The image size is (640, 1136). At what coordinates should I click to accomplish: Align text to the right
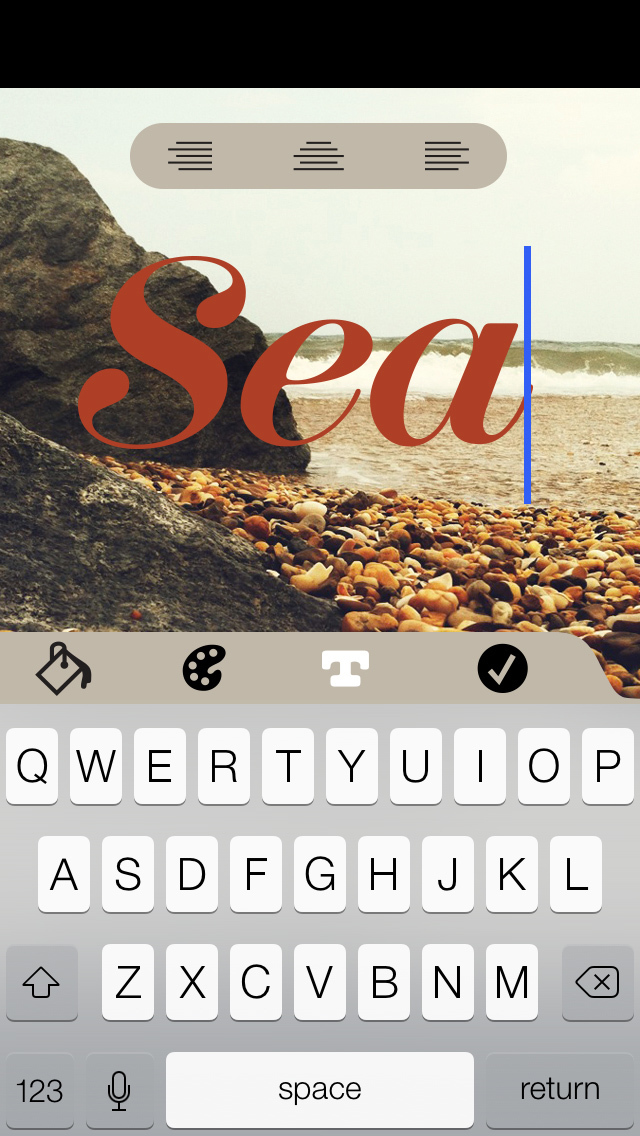coord(190,156)
